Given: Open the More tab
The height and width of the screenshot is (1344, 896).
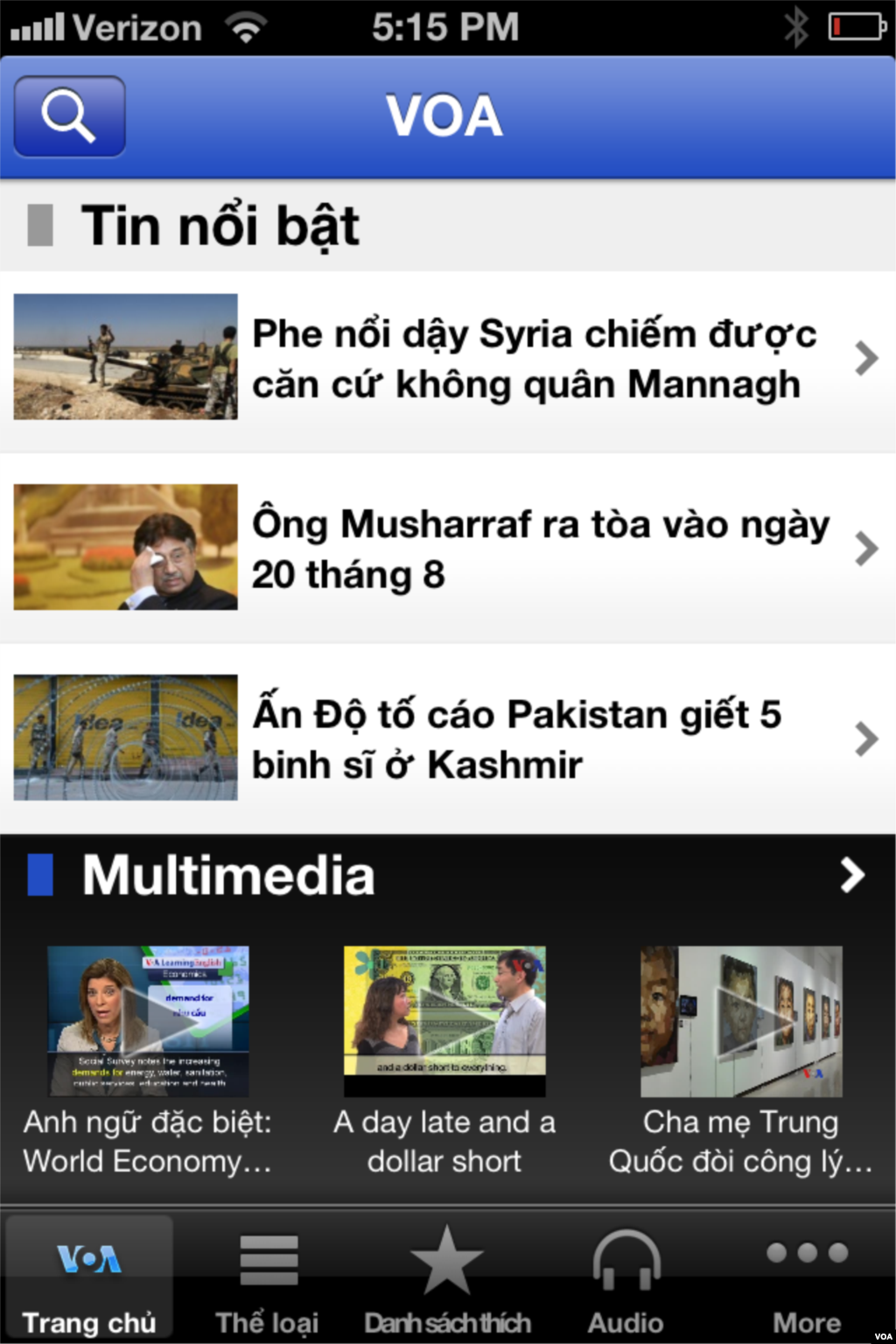Looking at the screenshot, I should pyautogui.click(x=806, y=1279).
